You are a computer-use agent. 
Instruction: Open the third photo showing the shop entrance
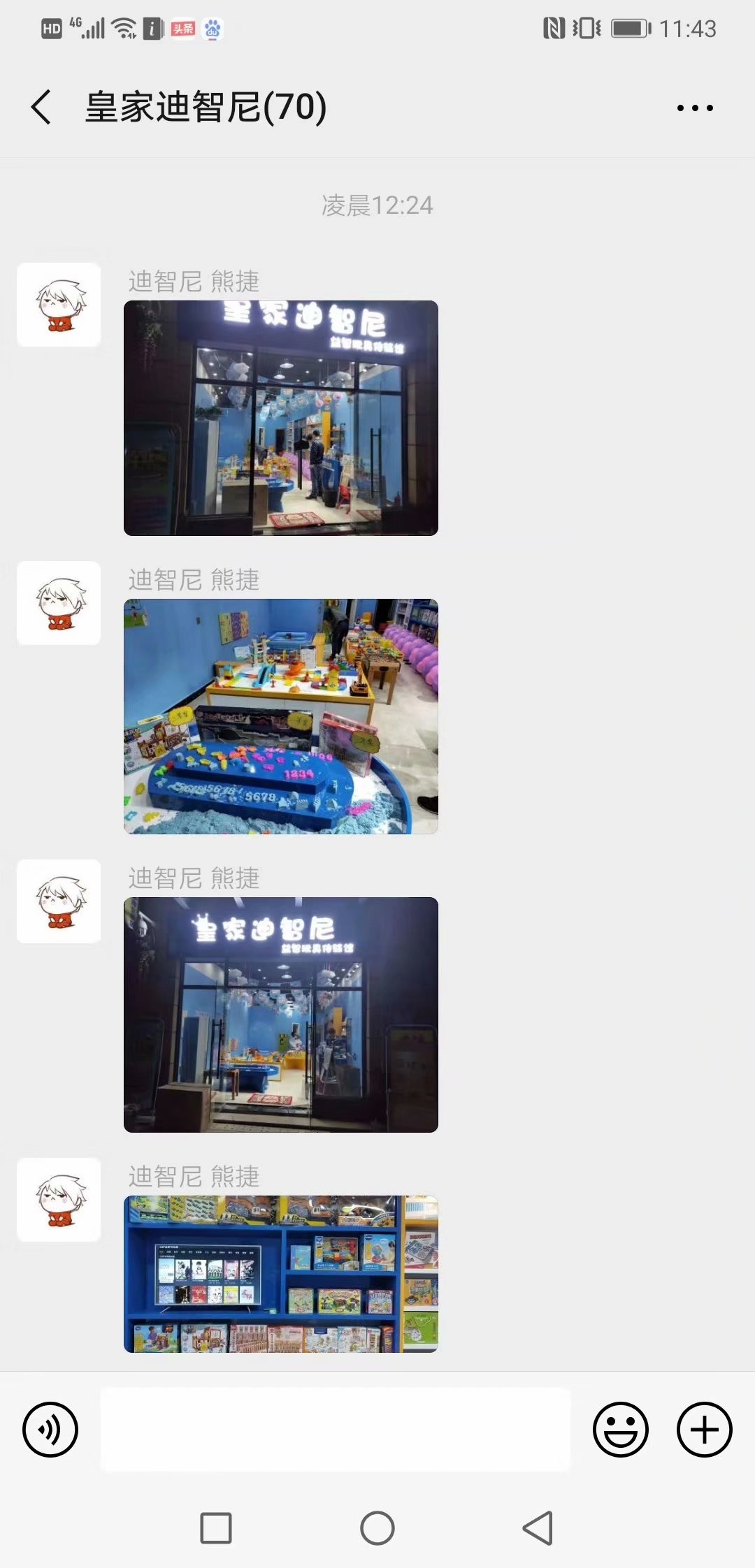tap(281, 1015)
